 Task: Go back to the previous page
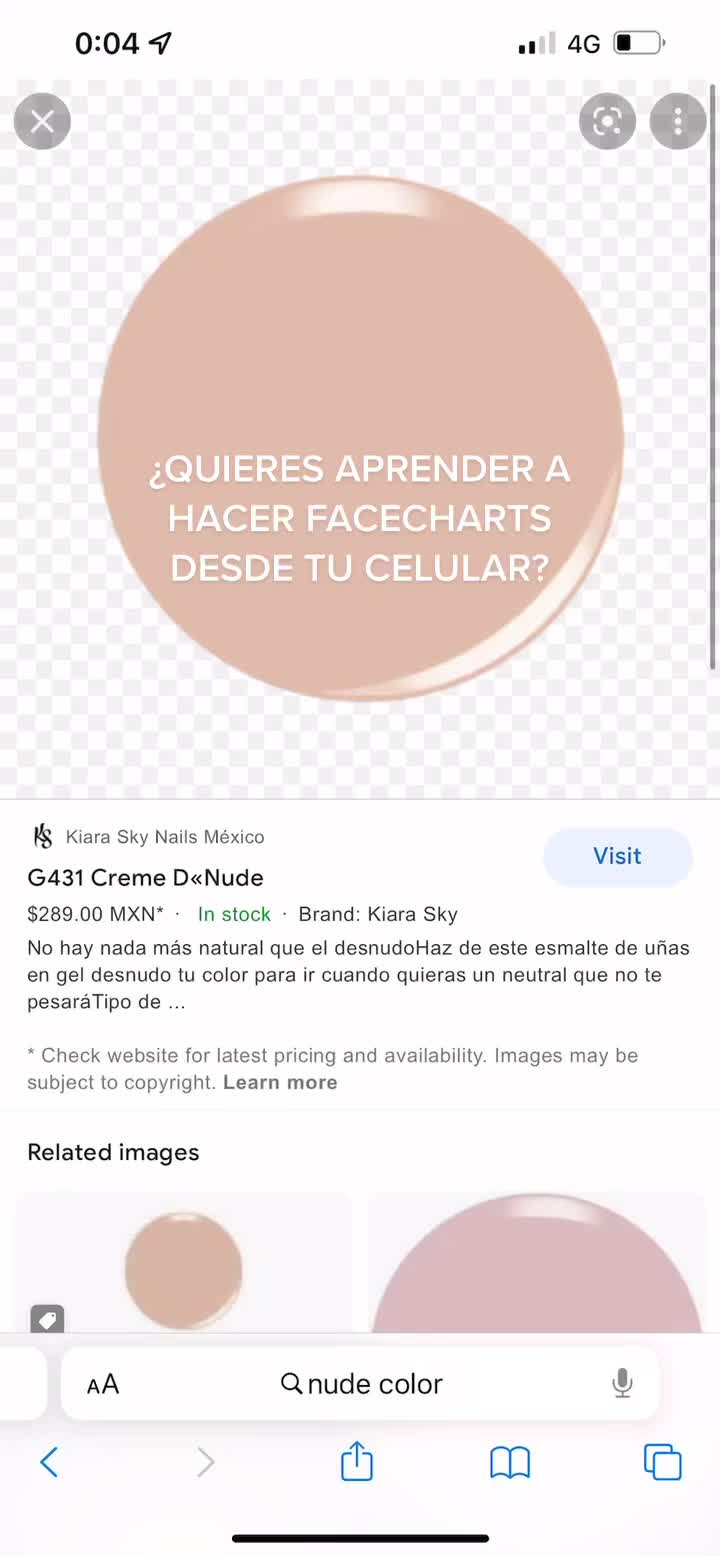pyautogui.click(x=49, y=1463)
